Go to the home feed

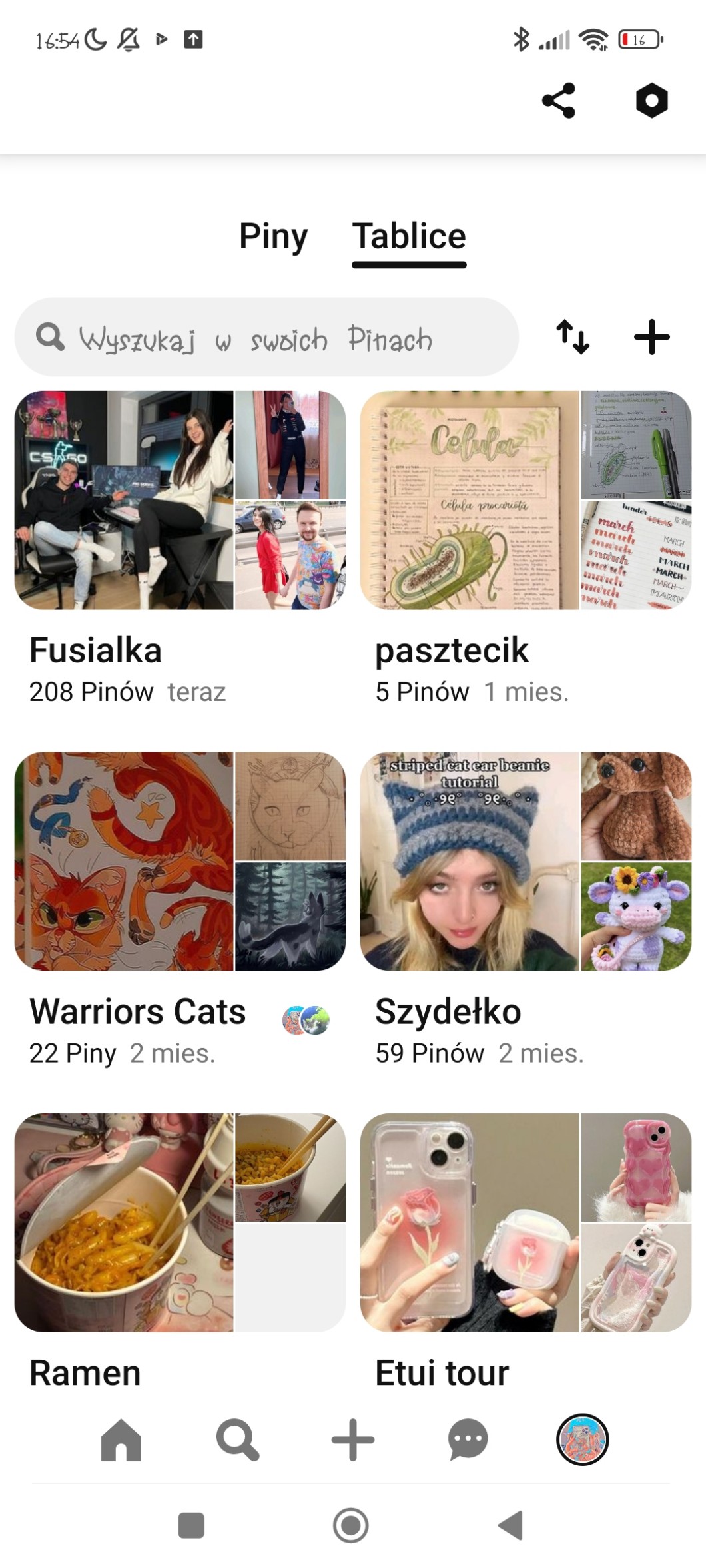point(121,1439)
